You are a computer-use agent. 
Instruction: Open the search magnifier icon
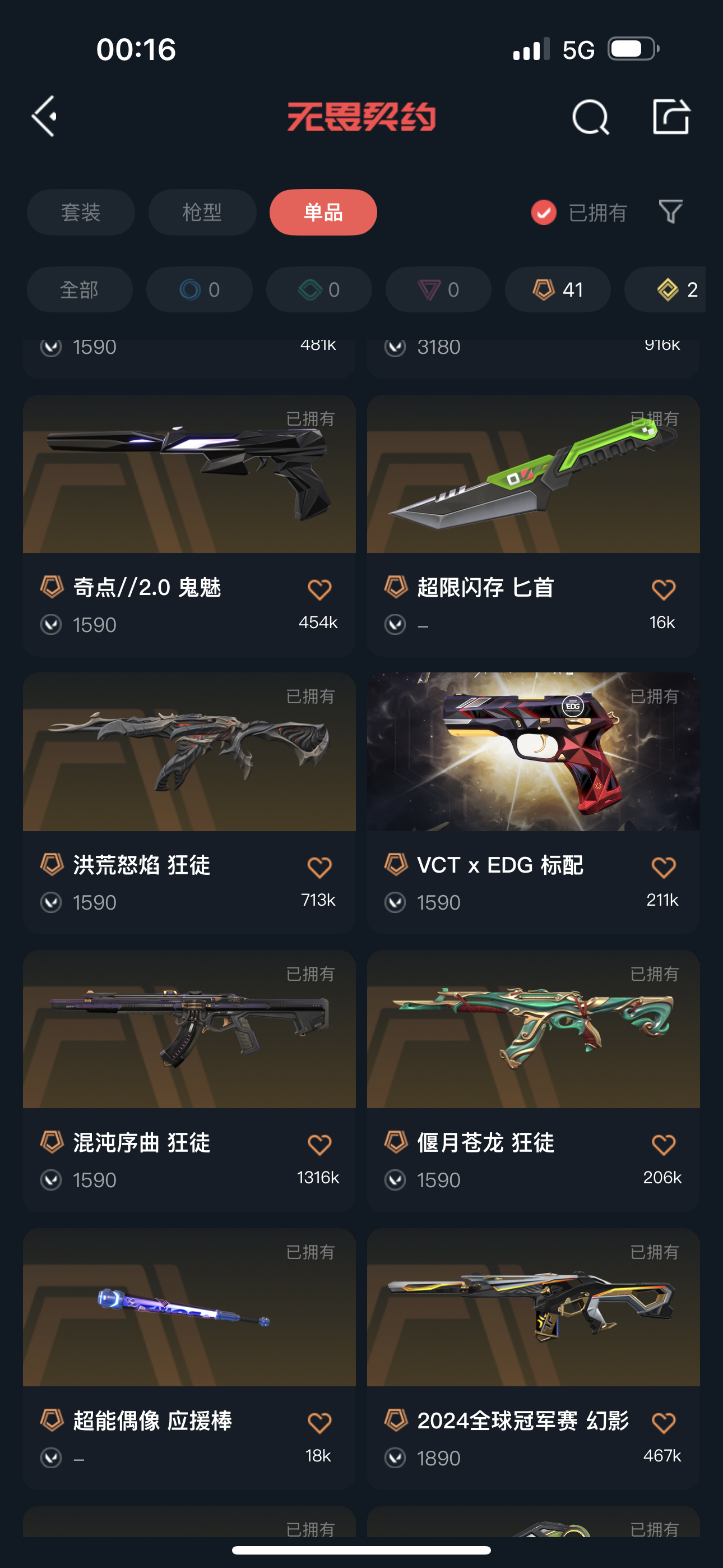point(590,116)
